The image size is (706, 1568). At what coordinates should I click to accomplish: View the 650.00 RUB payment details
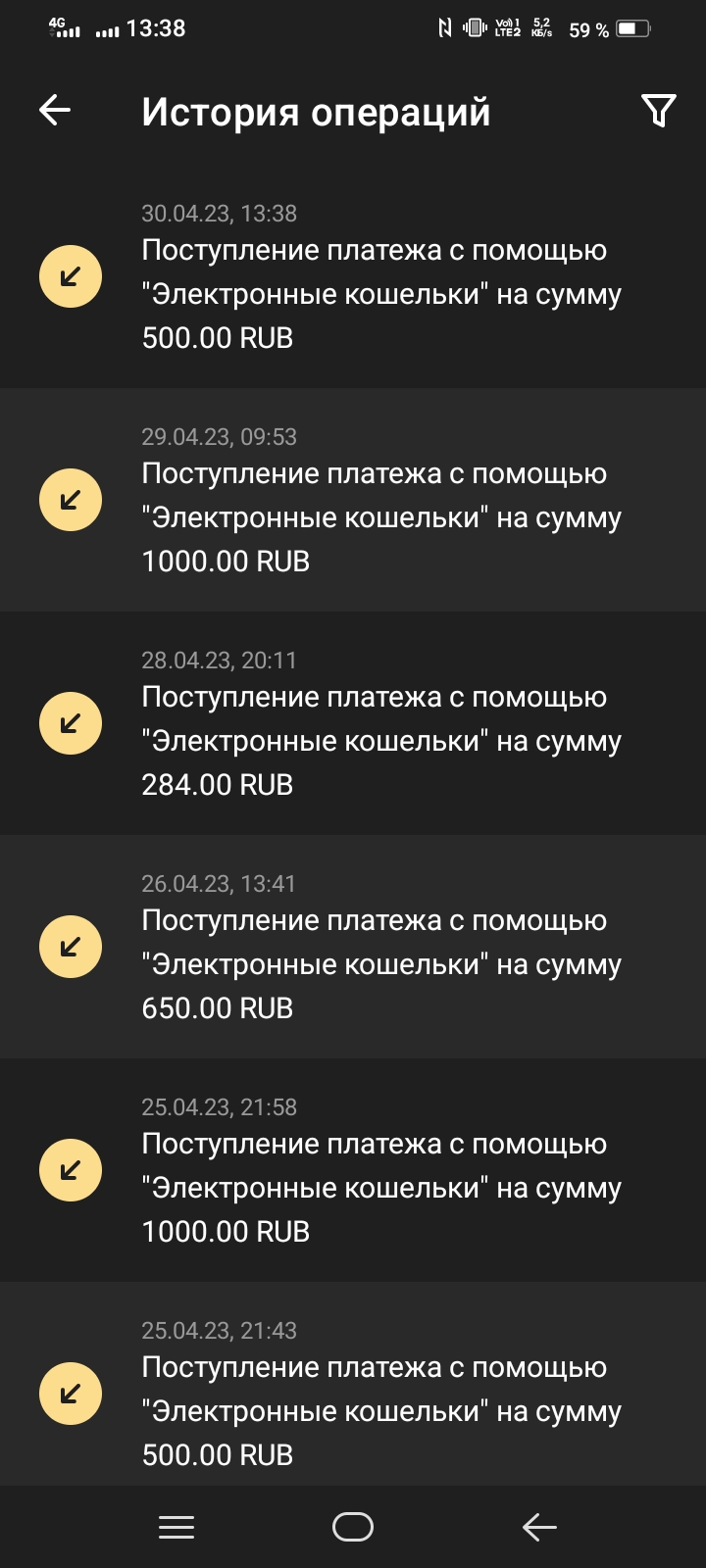tap(353, 947)
